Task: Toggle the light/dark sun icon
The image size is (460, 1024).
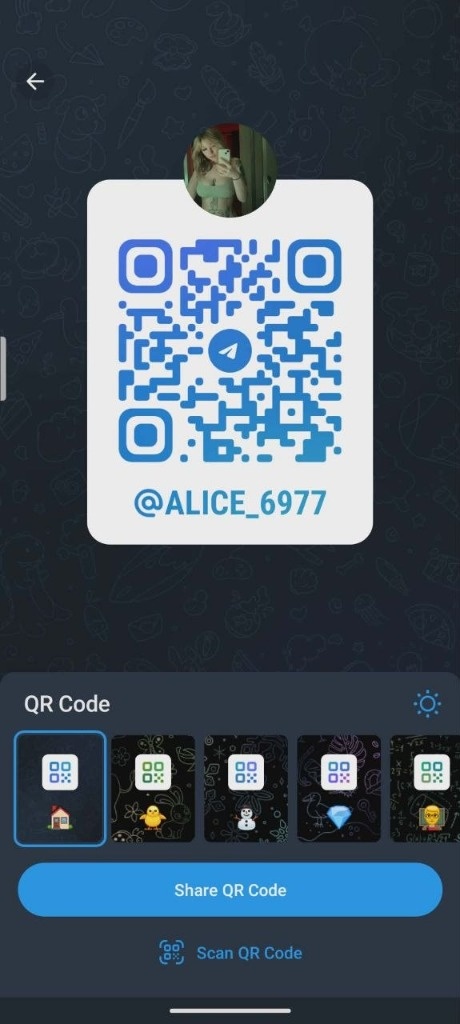Action: point(427,703)
